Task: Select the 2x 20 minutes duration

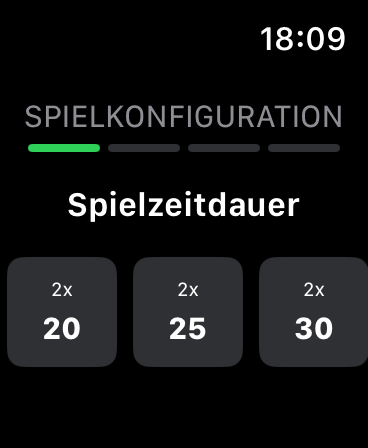Action: [x=62, y=312]
